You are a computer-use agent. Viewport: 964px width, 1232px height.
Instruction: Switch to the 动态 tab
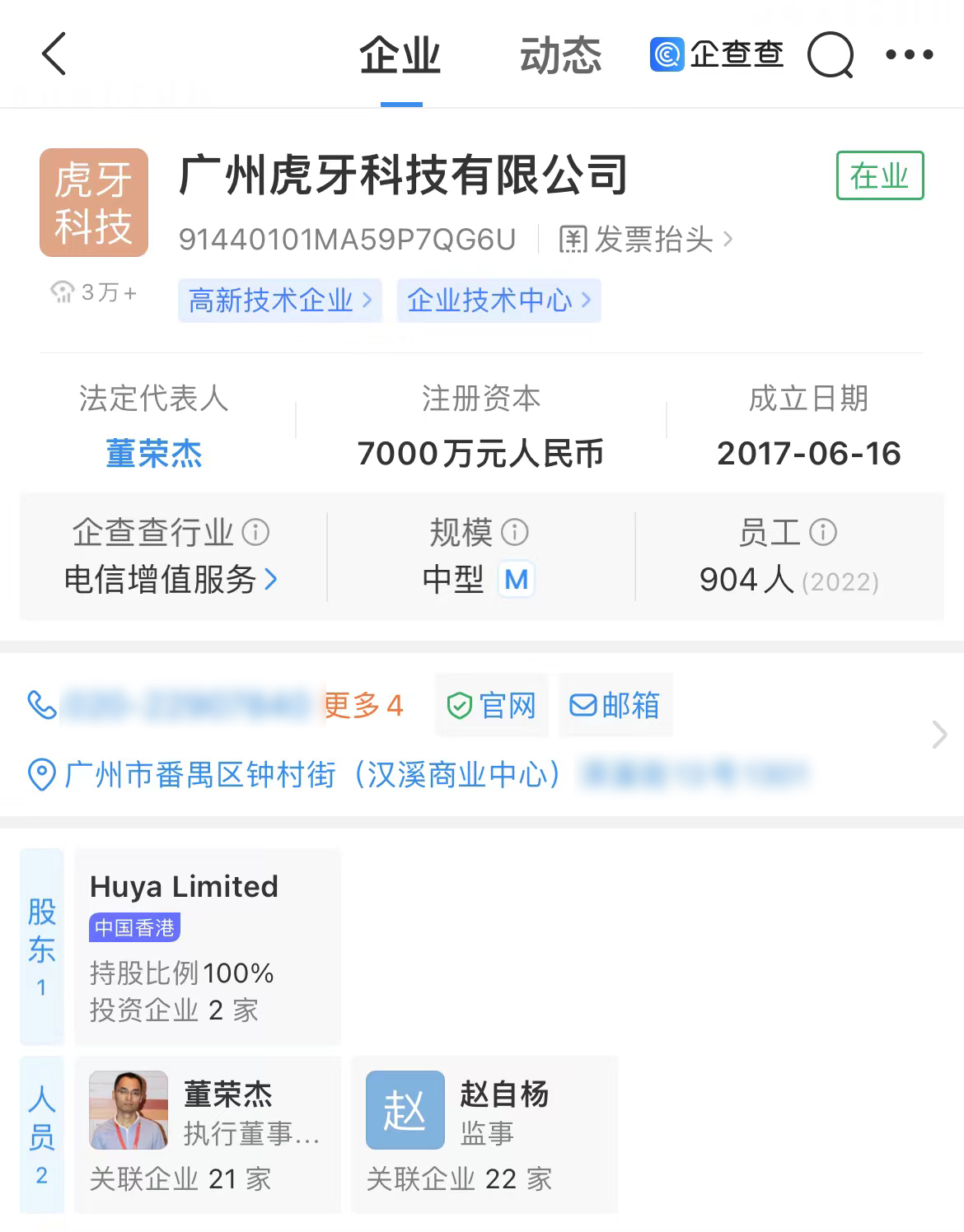560,56
